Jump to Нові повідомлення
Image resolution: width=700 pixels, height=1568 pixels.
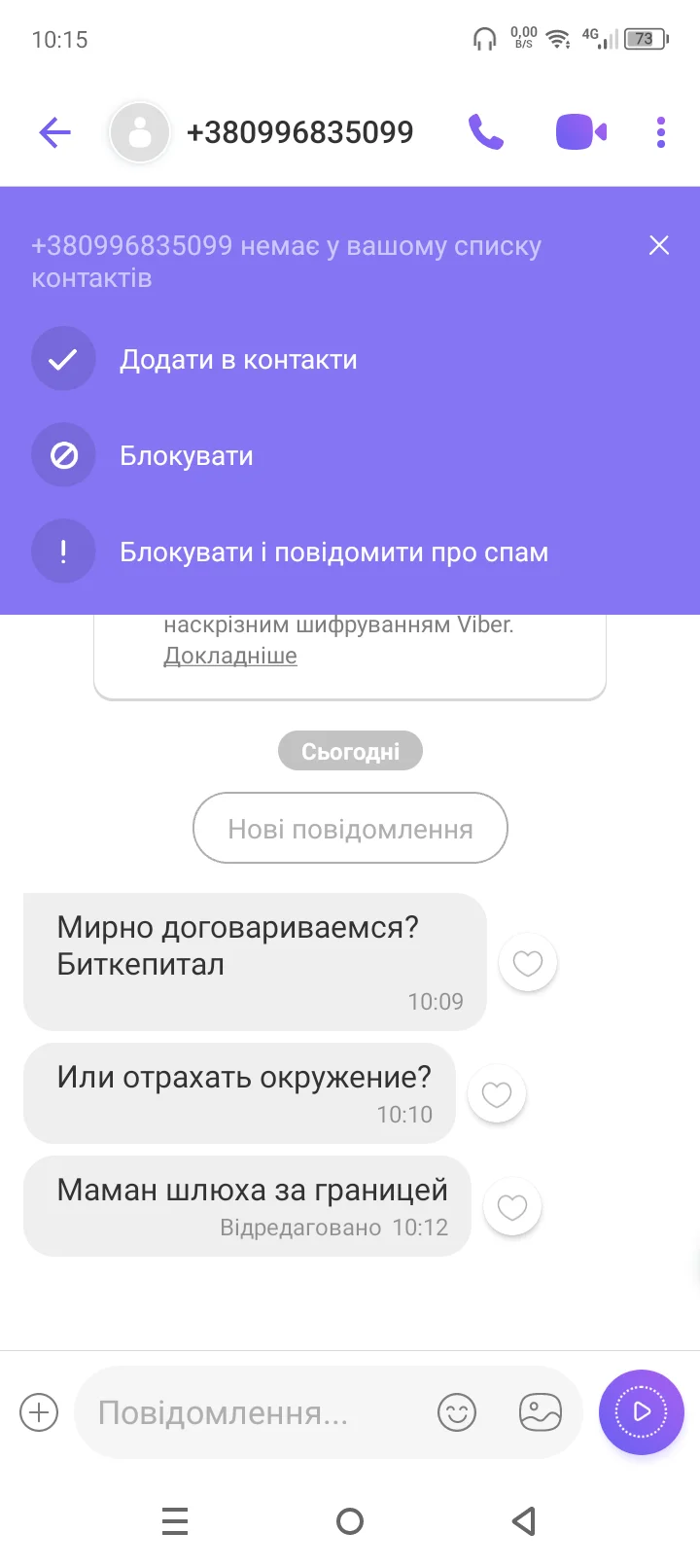[x=350, y=829]
